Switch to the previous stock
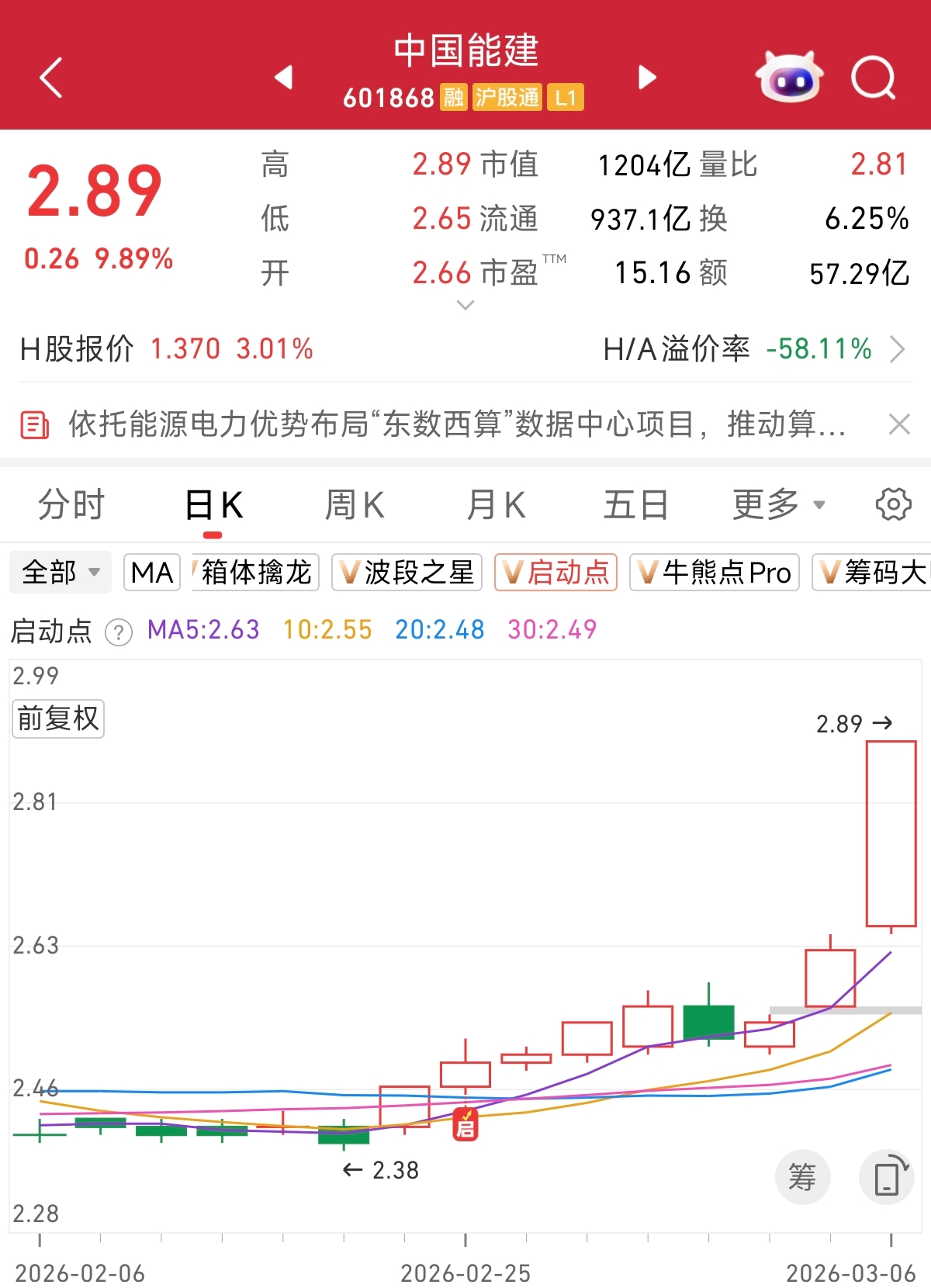 click(284, 78)
